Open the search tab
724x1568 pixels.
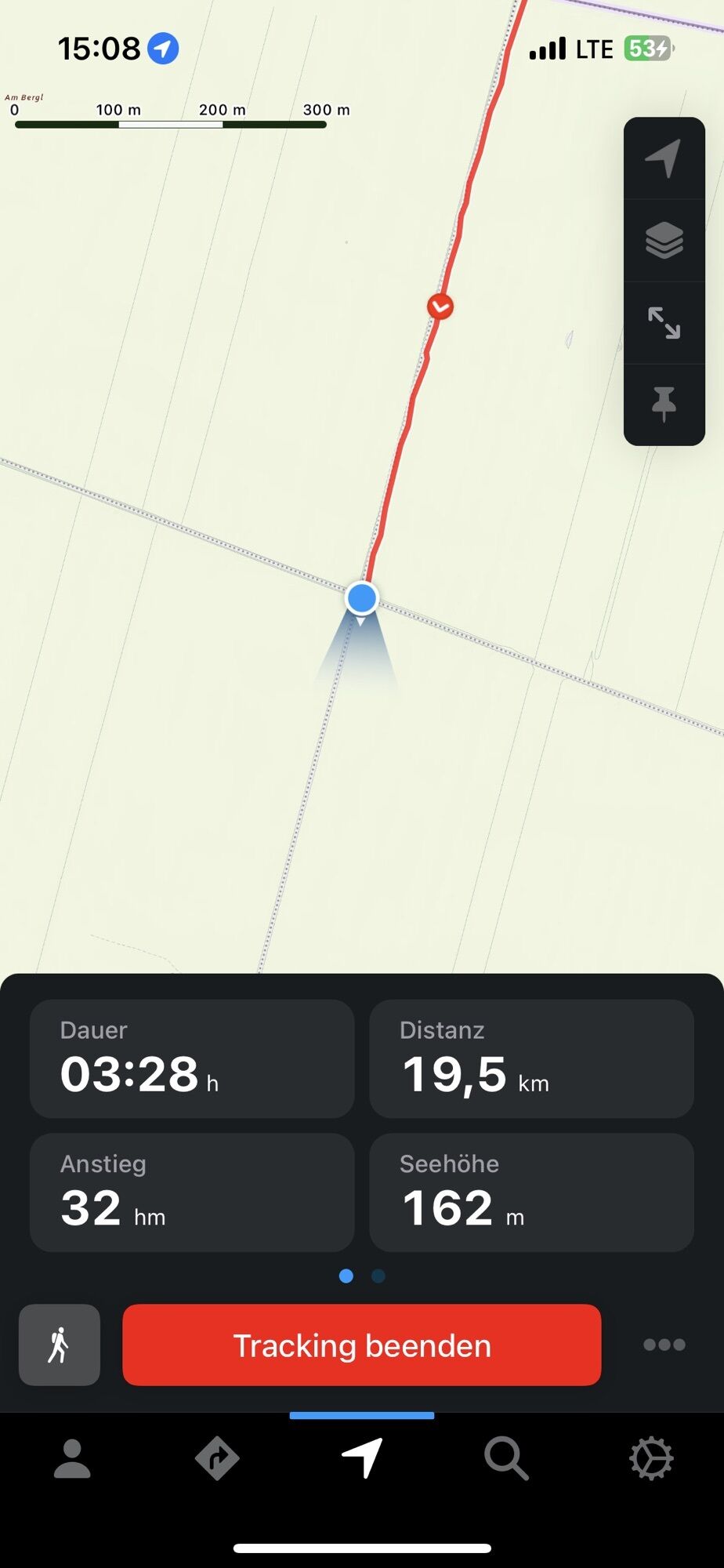506,1459
